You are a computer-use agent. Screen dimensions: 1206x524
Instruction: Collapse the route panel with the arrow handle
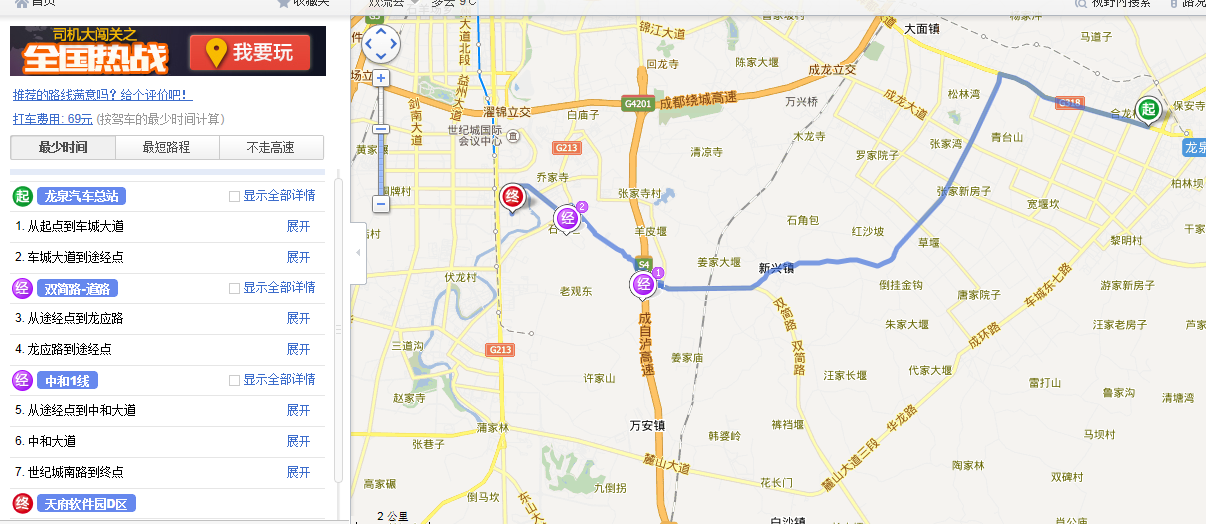click(x=358, y=253)
